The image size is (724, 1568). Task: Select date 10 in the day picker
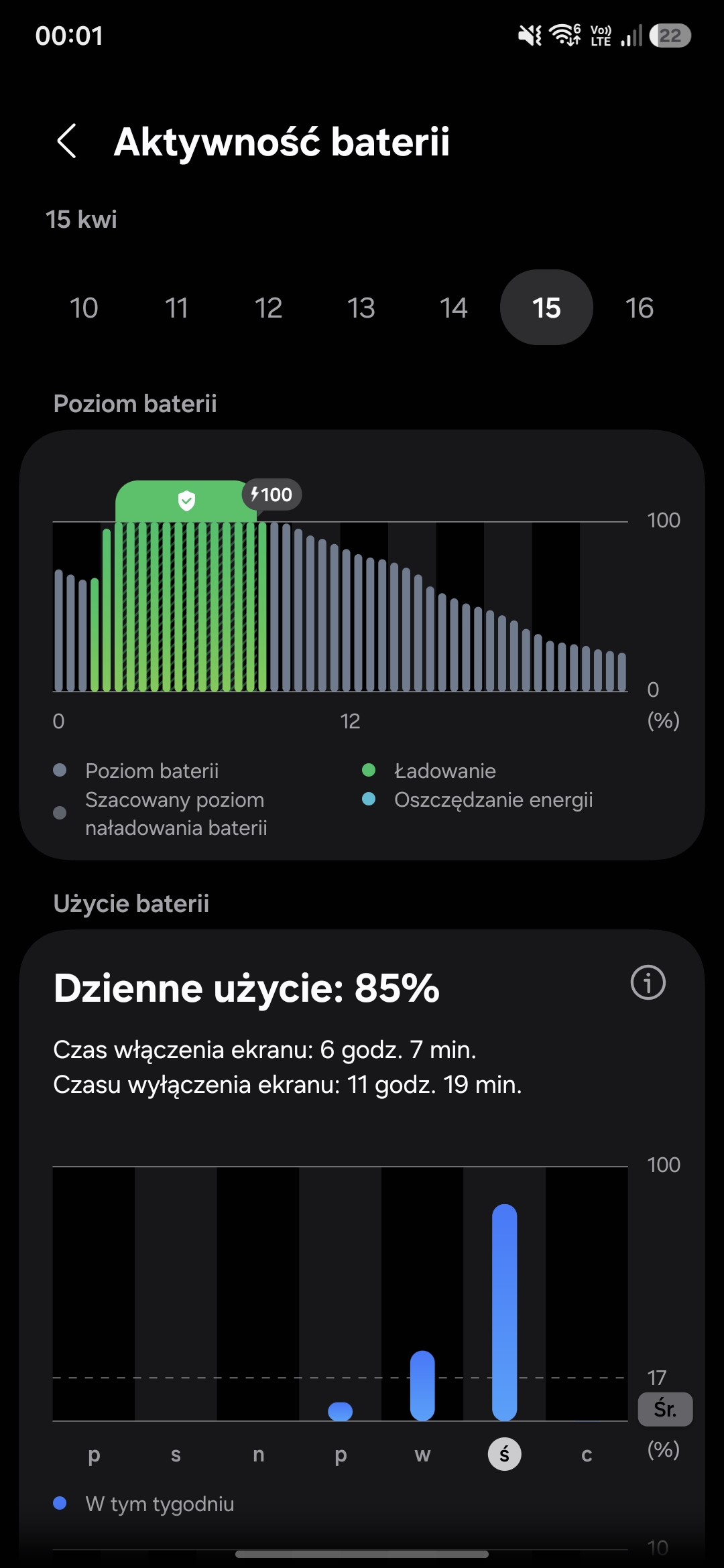84,308
